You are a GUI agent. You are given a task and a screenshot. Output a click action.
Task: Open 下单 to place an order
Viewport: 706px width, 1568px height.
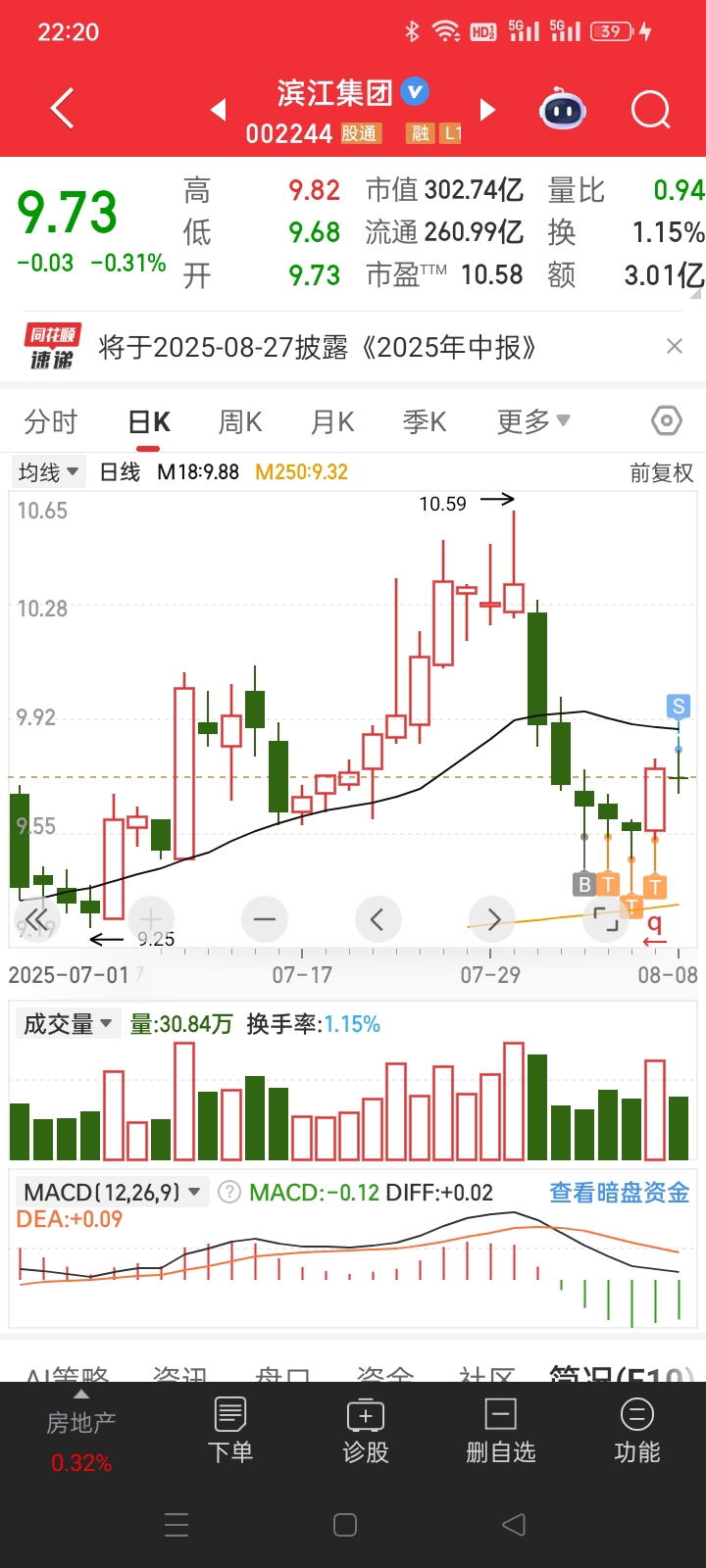(230, 1431)
